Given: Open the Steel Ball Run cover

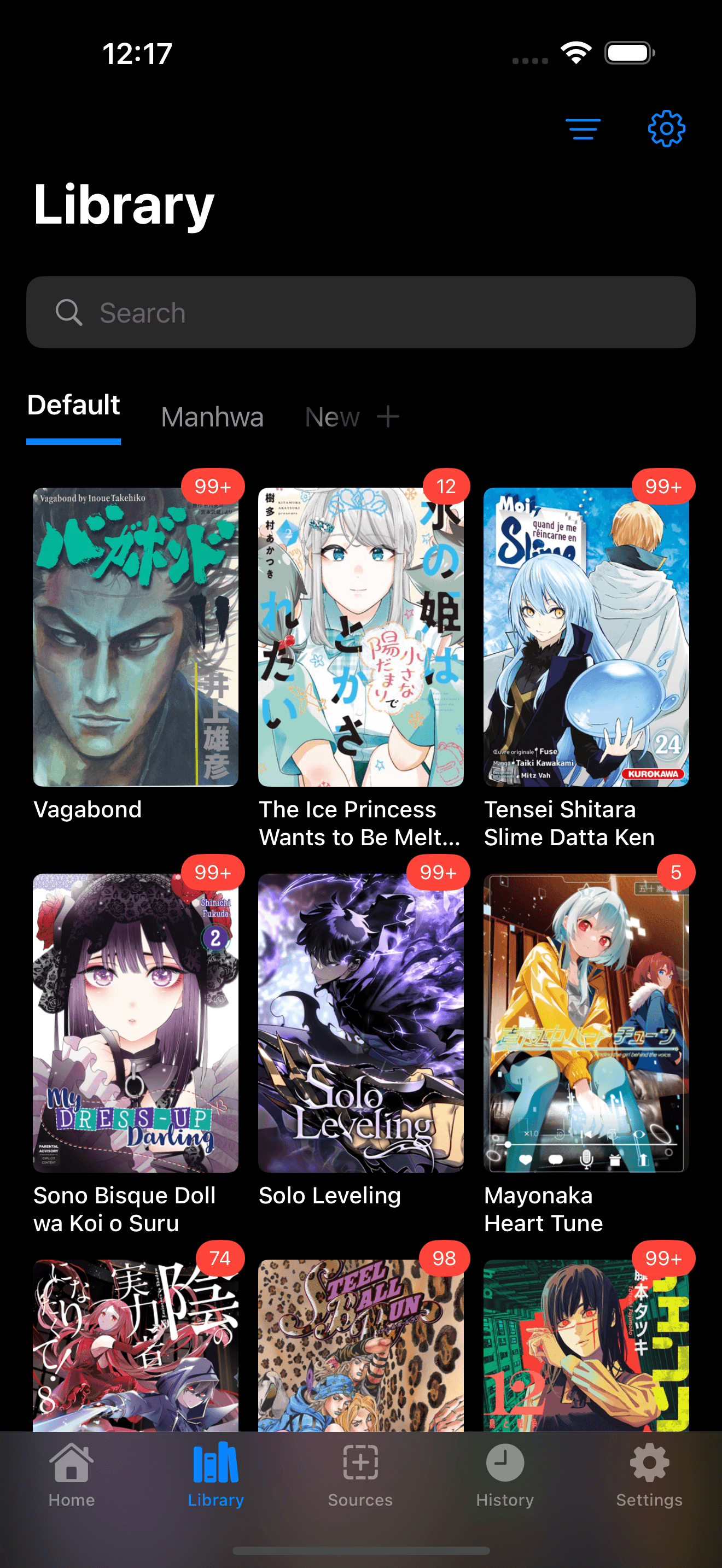Looking at the screenshot, I should pyautogui.click(x=360, y=1345).
